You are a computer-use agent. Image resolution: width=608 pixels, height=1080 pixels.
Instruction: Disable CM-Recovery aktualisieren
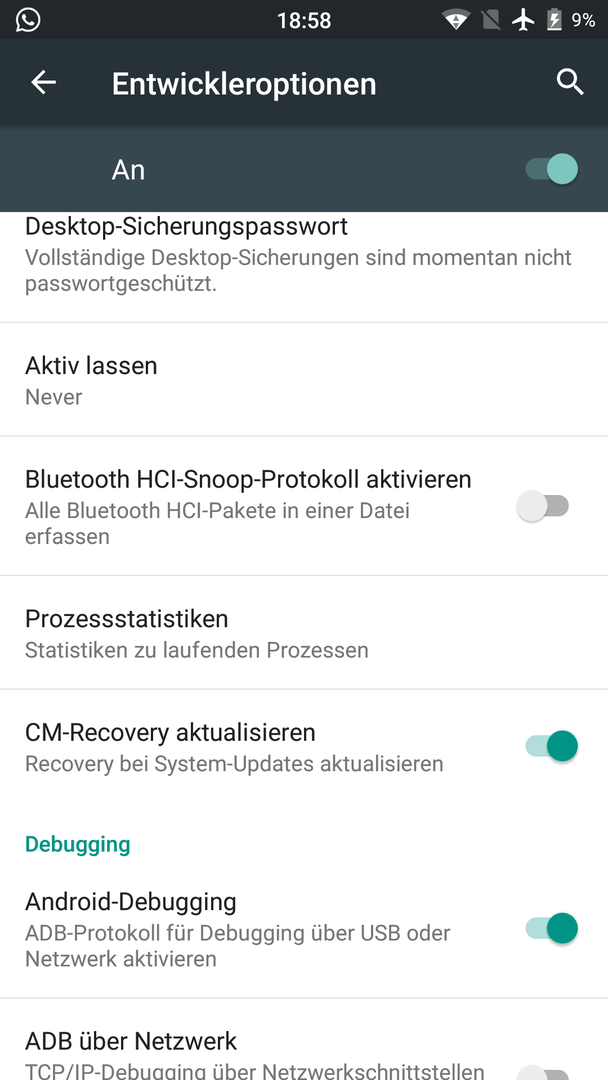coord(552,746)
